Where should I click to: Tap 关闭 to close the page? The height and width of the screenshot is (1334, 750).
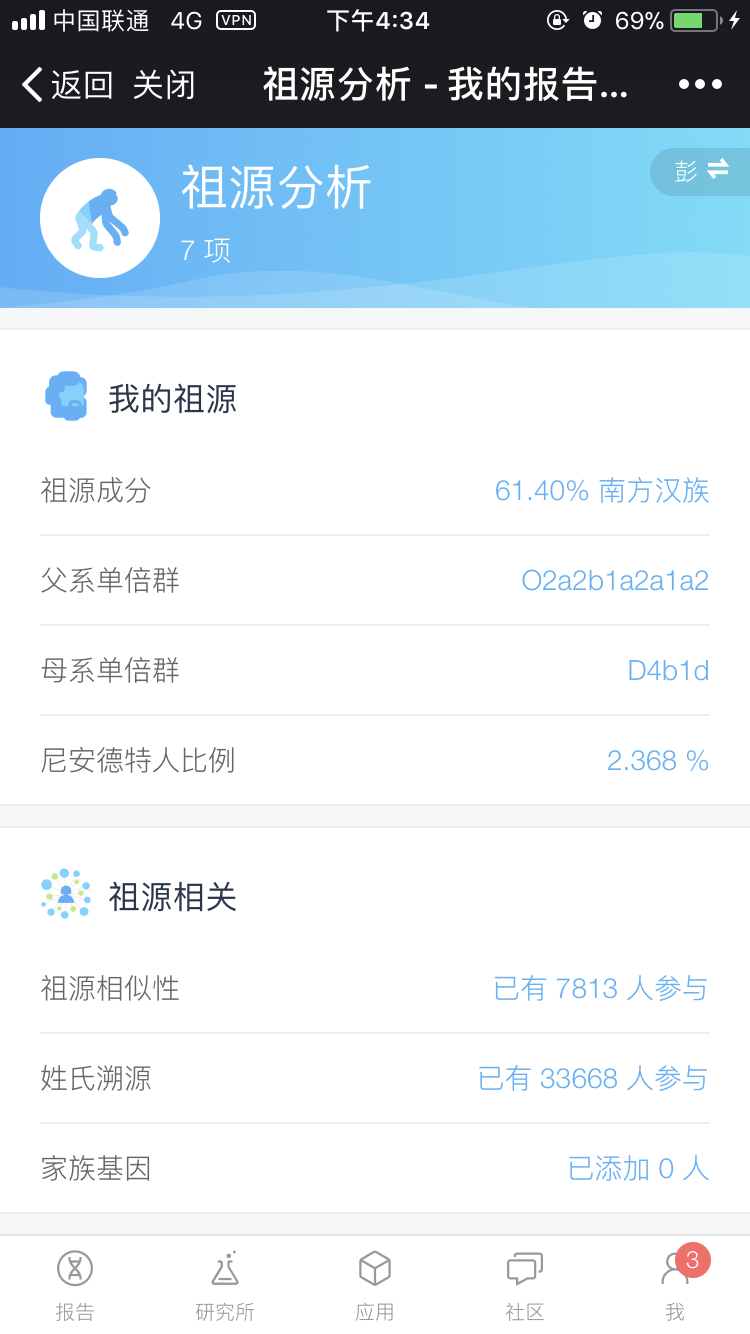(164, 85)
